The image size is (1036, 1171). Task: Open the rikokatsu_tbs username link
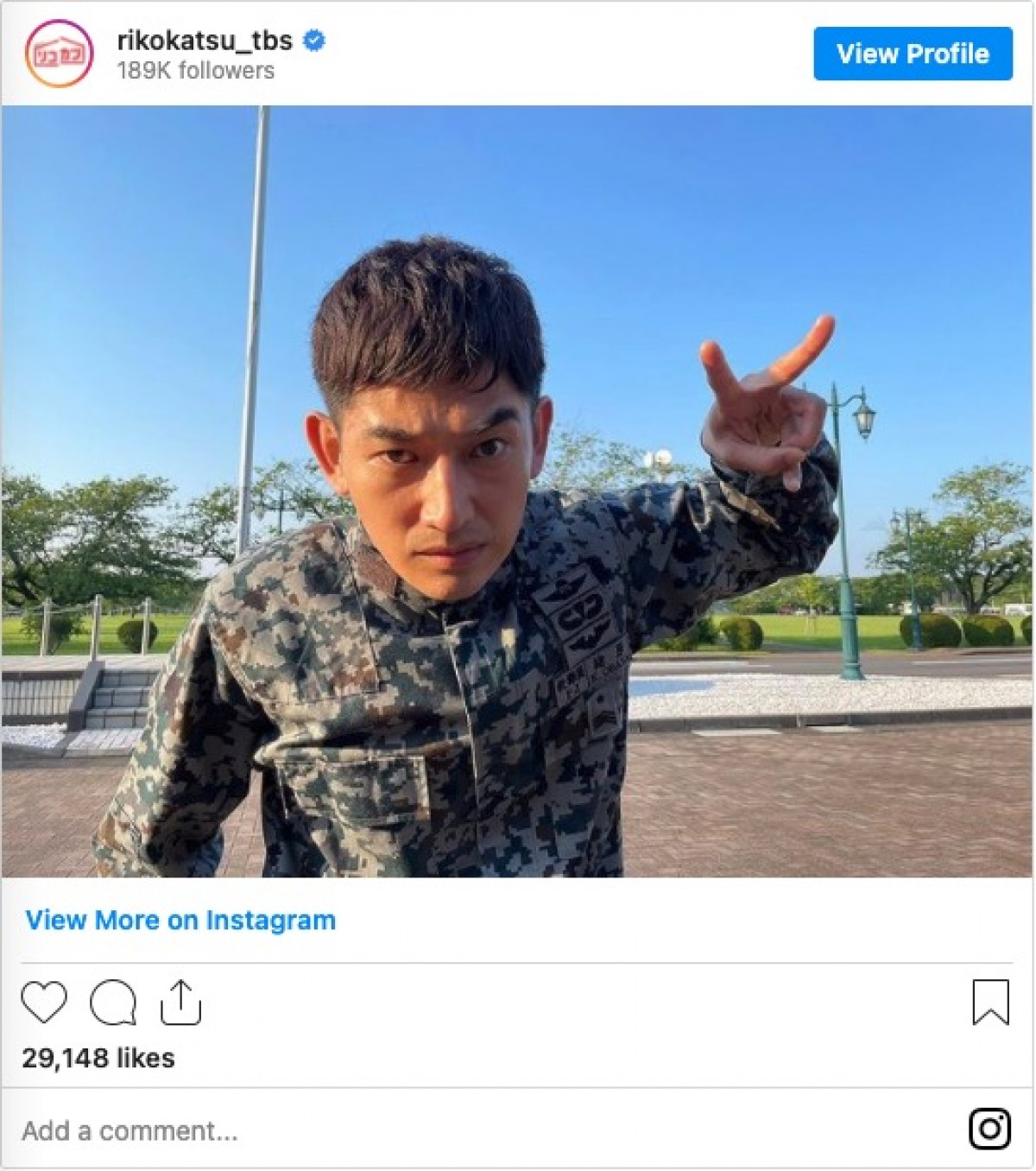[x=205, y=40]
